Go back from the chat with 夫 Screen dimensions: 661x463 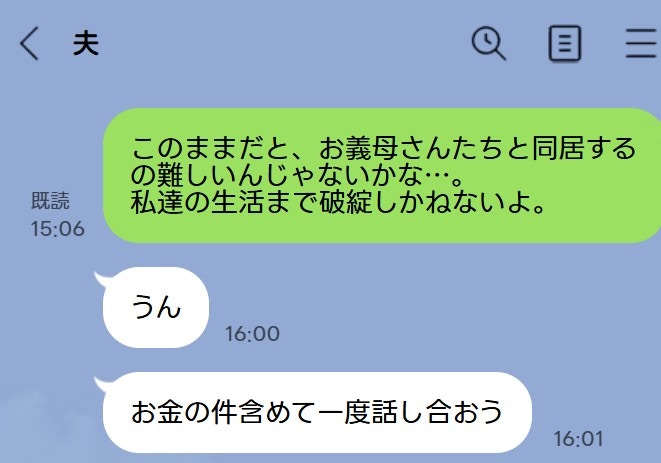pyautogui.click(x=30, y=44)
